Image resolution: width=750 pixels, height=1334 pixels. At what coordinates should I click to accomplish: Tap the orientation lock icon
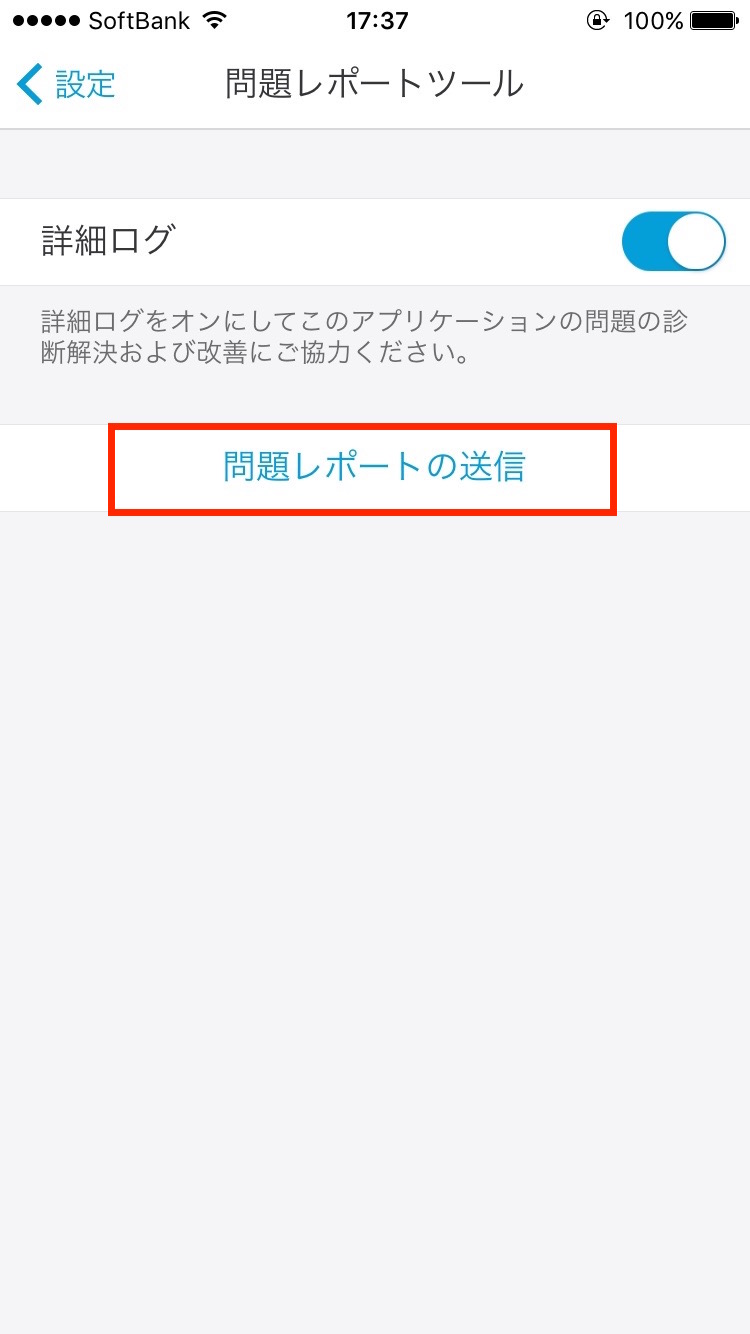tap(597, 19)
